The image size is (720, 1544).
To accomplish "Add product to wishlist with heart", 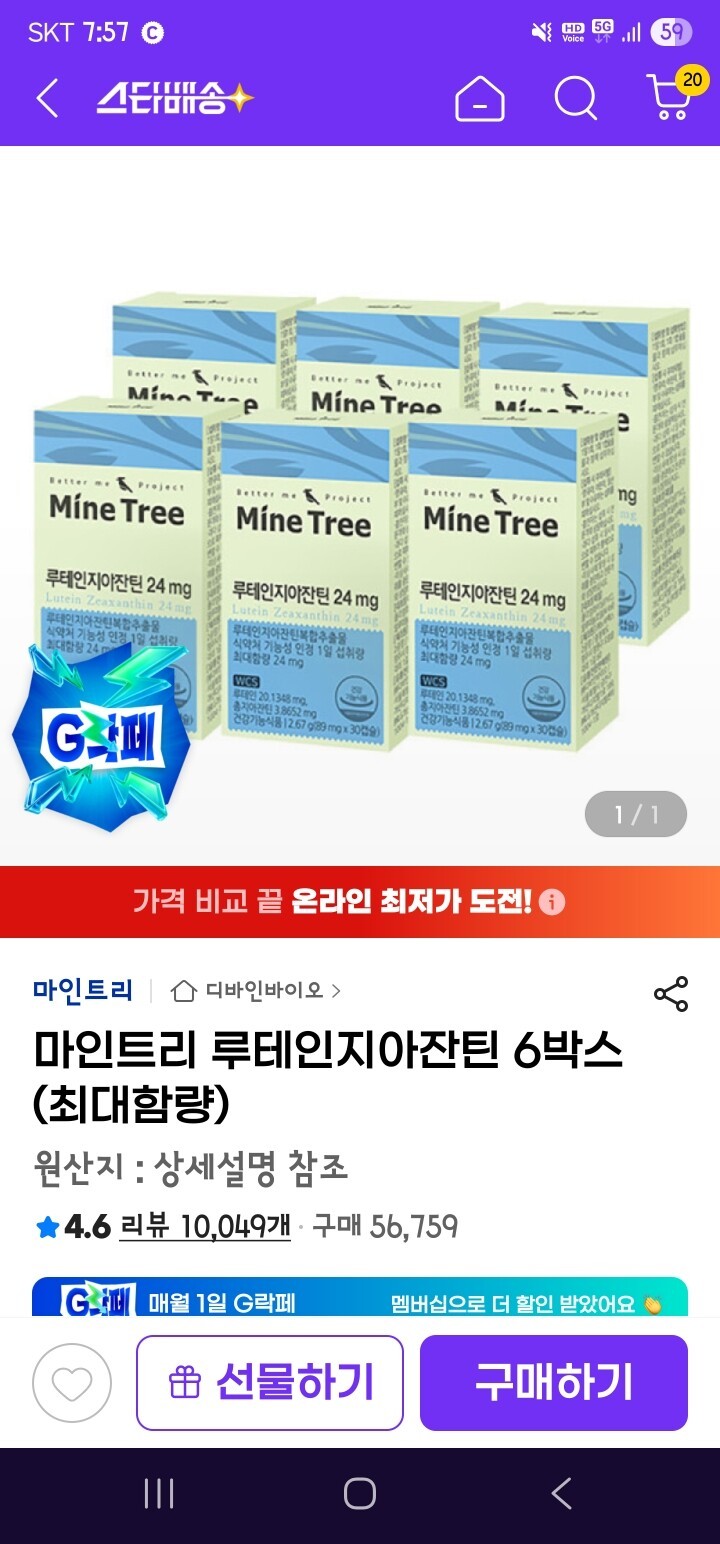I will [71, 1383].
